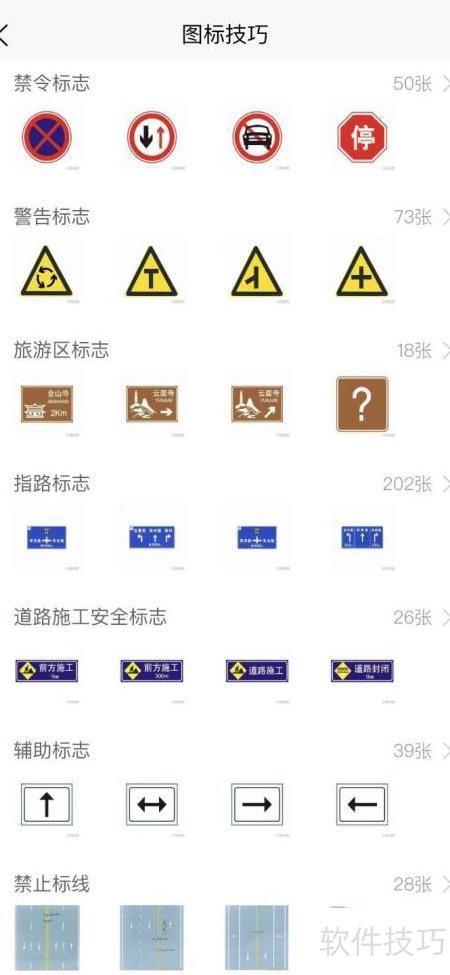The image size is (450, 975).
Task: View the T-junction warning sign
Action: (x=152, y=271)
